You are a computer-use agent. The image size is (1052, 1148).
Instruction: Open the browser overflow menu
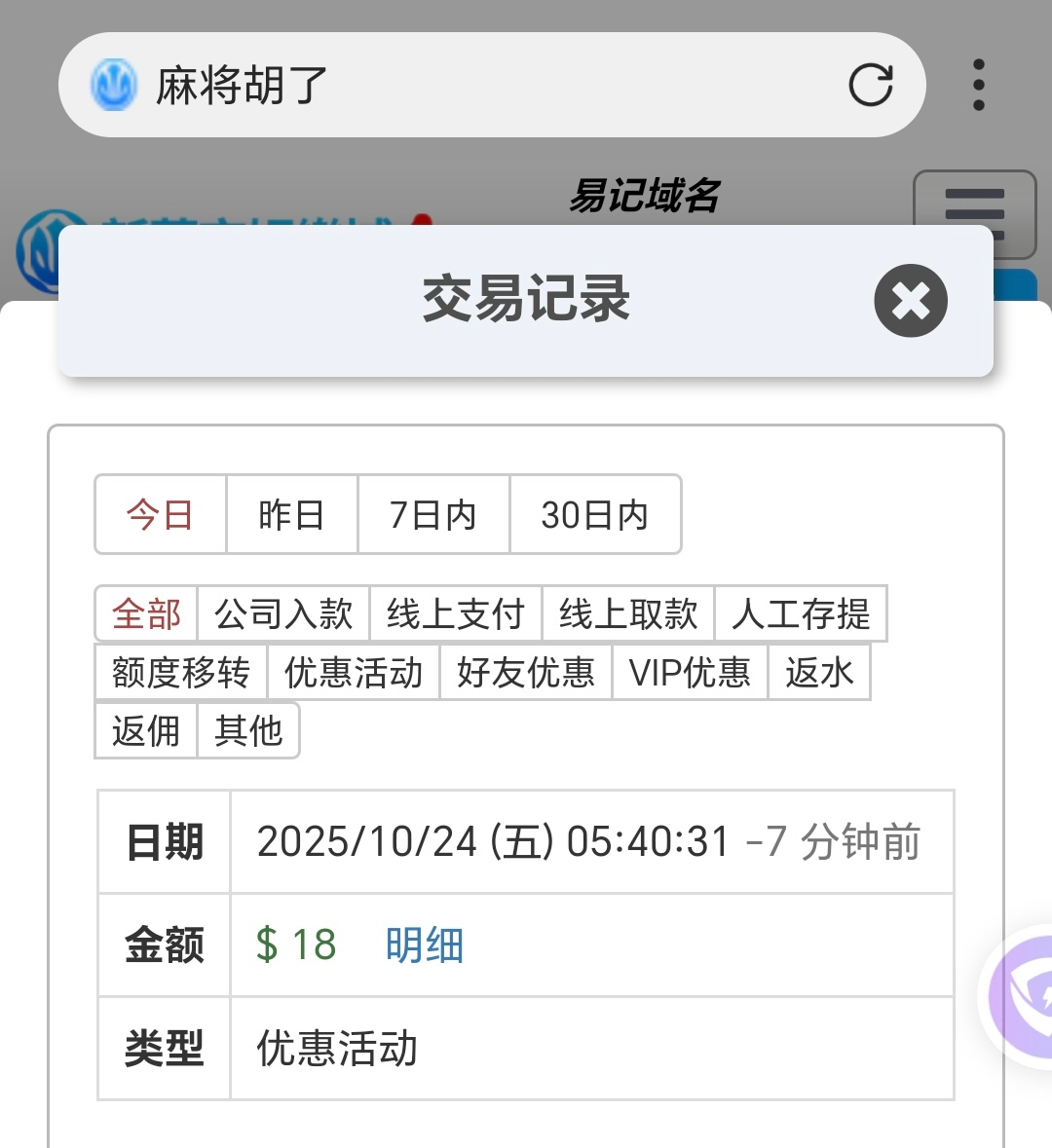(x=978, y=85)
